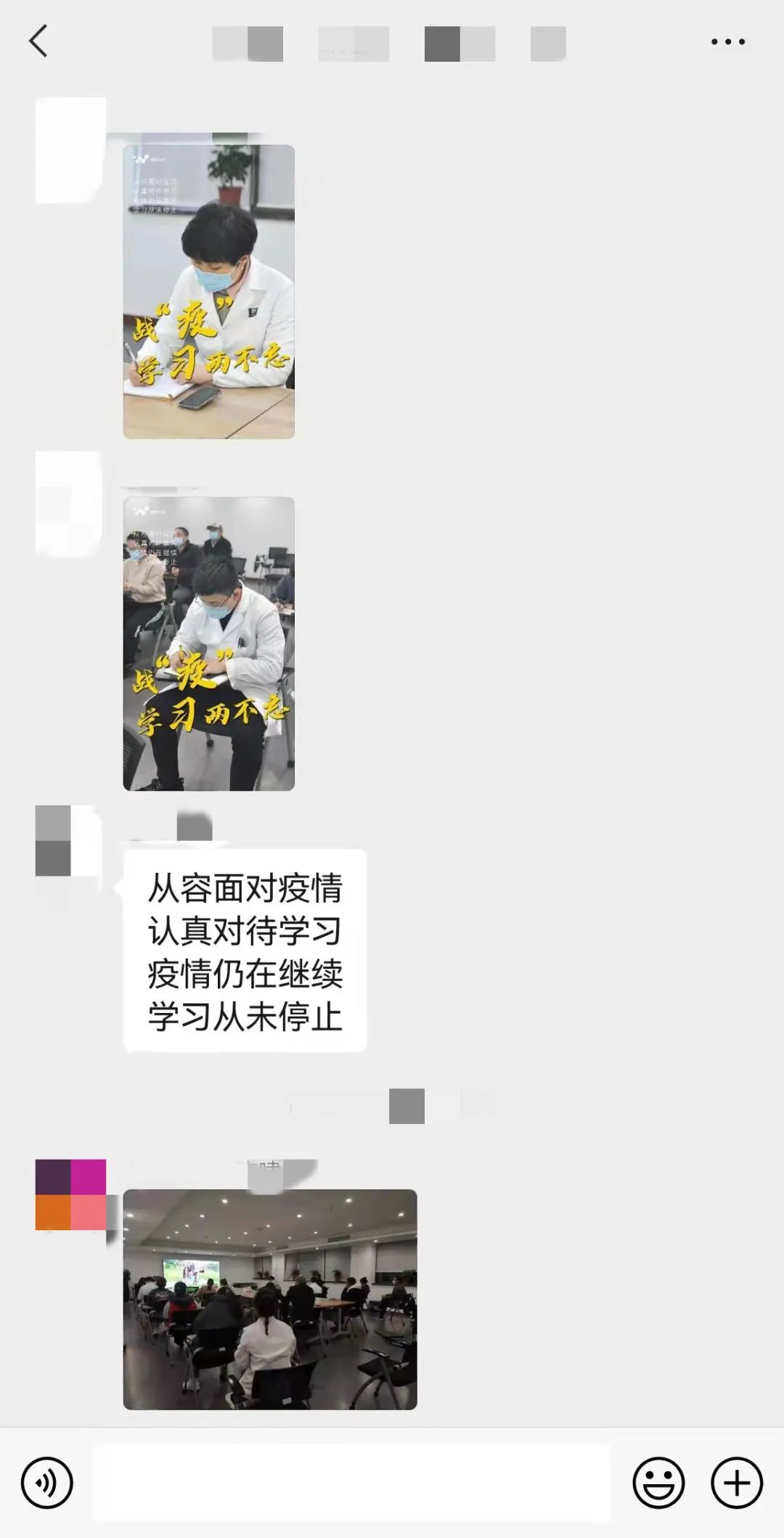Open the photo of the person writing in the classroom
This screenshot has height=1538, width=784.
point(208,643)
